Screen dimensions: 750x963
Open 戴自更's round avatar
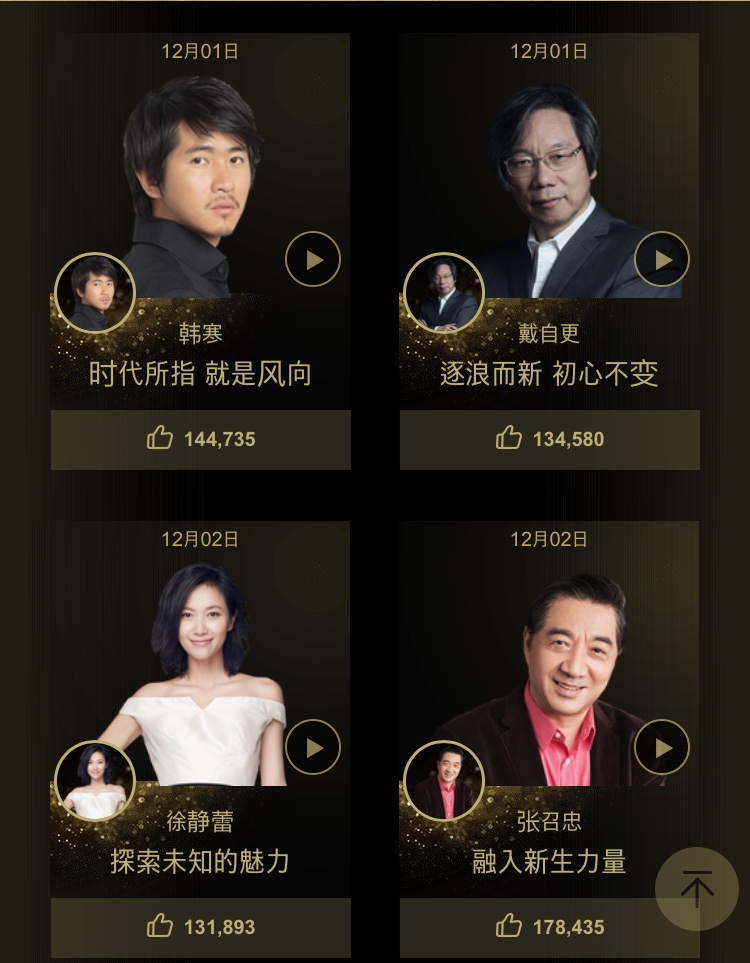[444, 293]
